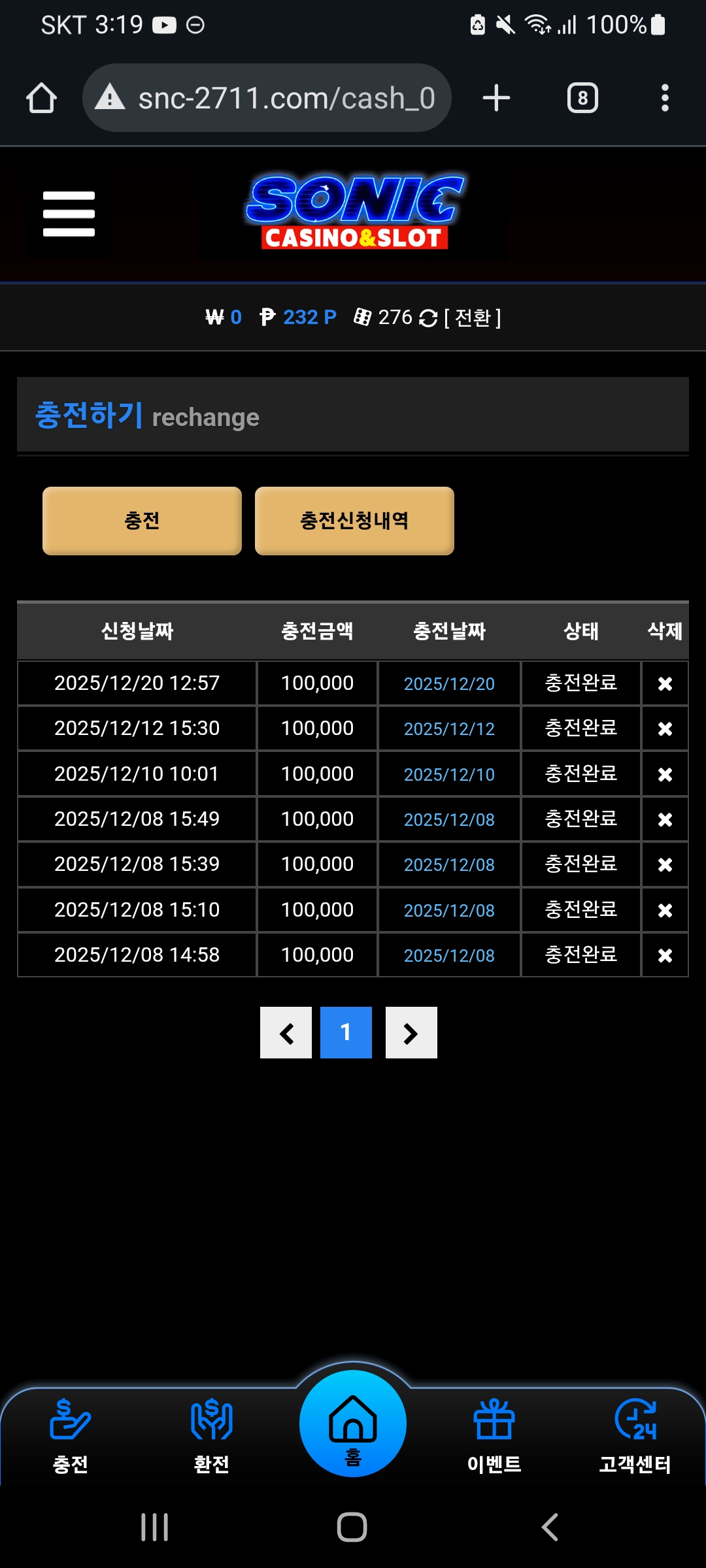Select the 충전 gold button

[142, 521]
